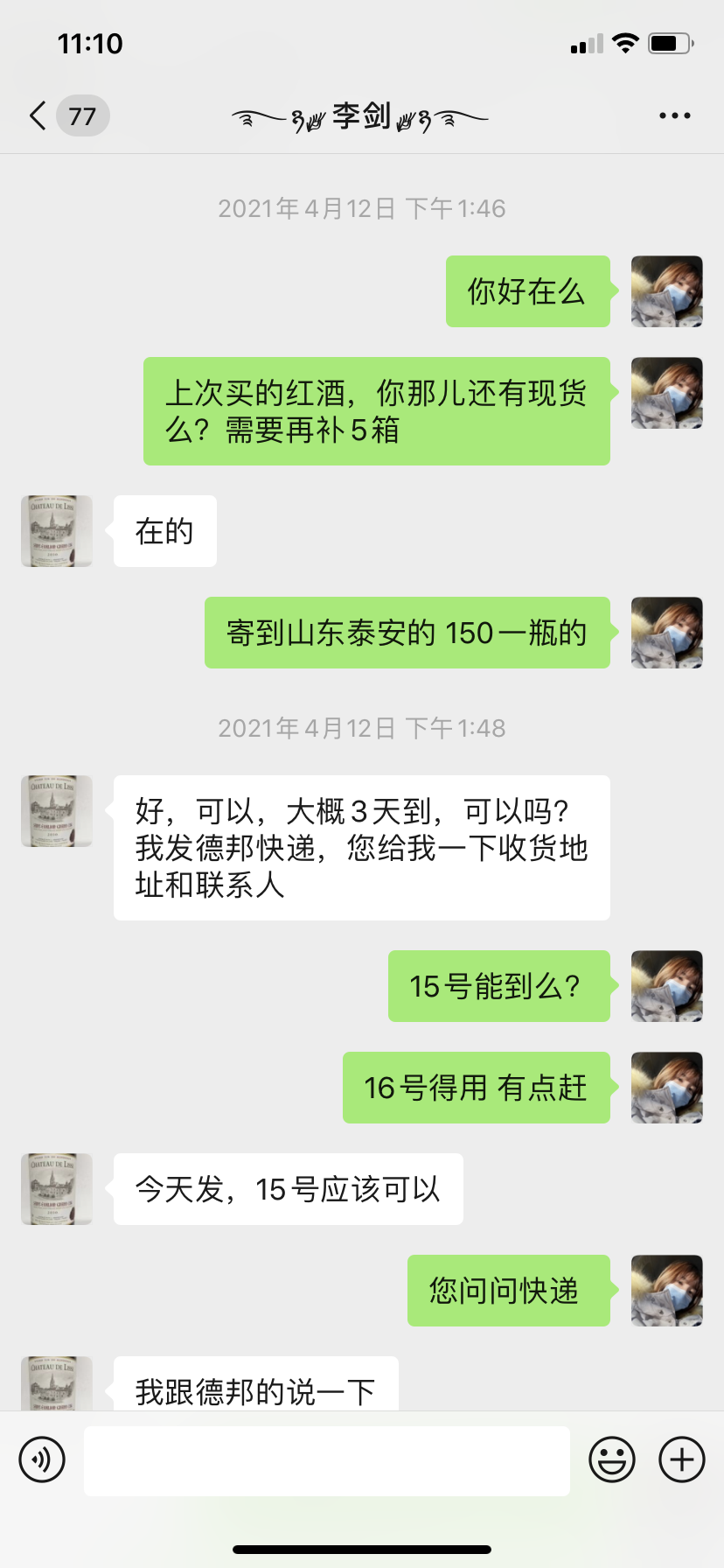724x1568 pixels.
Task: Tap my avatar beside "你好在么"
Action: pyautogui.click(x=666, y=291)
